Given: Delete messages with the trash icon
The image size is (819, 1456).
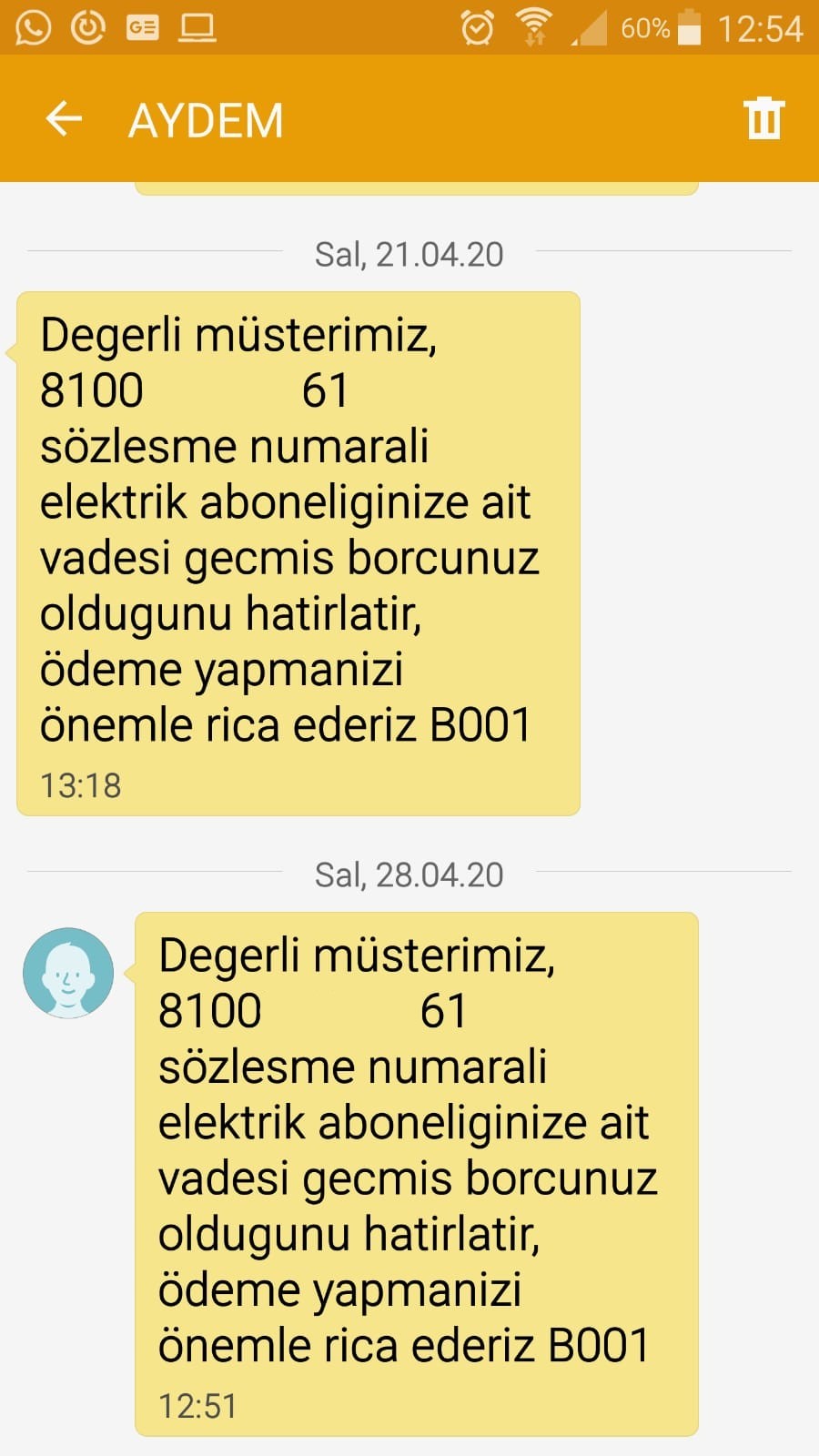Looking at the screenshot, I should coord(763,118).
